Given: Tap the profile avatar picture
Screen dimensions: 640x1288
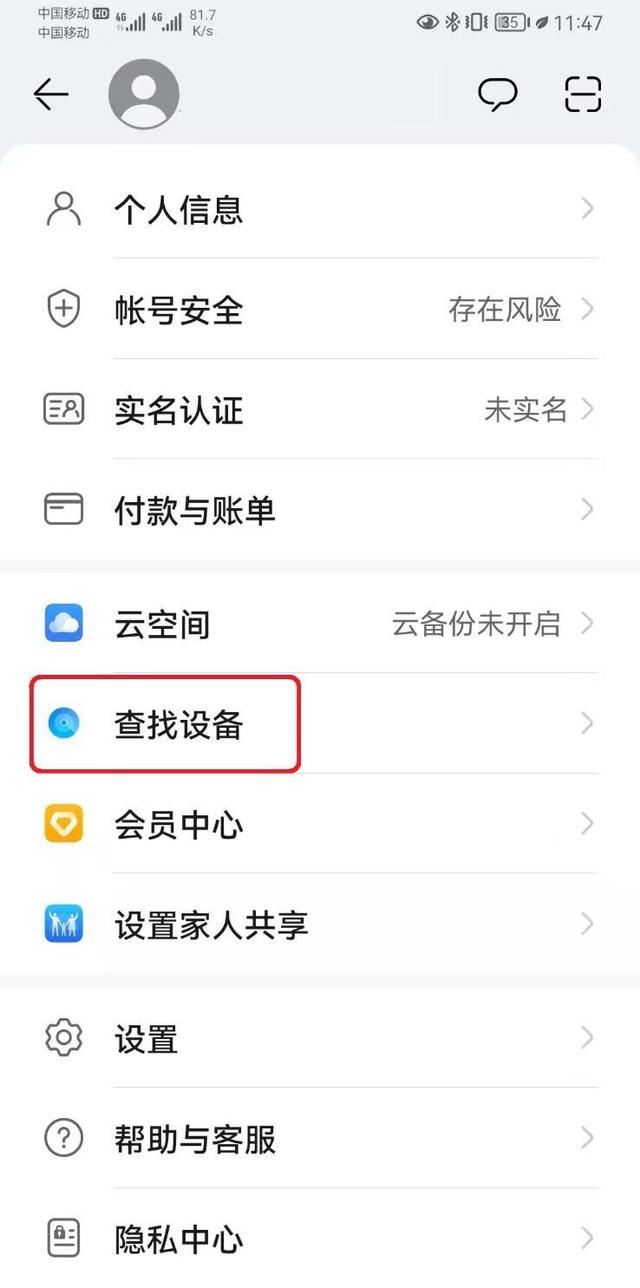Looking at the screenshot, I should tap(144, 95).
